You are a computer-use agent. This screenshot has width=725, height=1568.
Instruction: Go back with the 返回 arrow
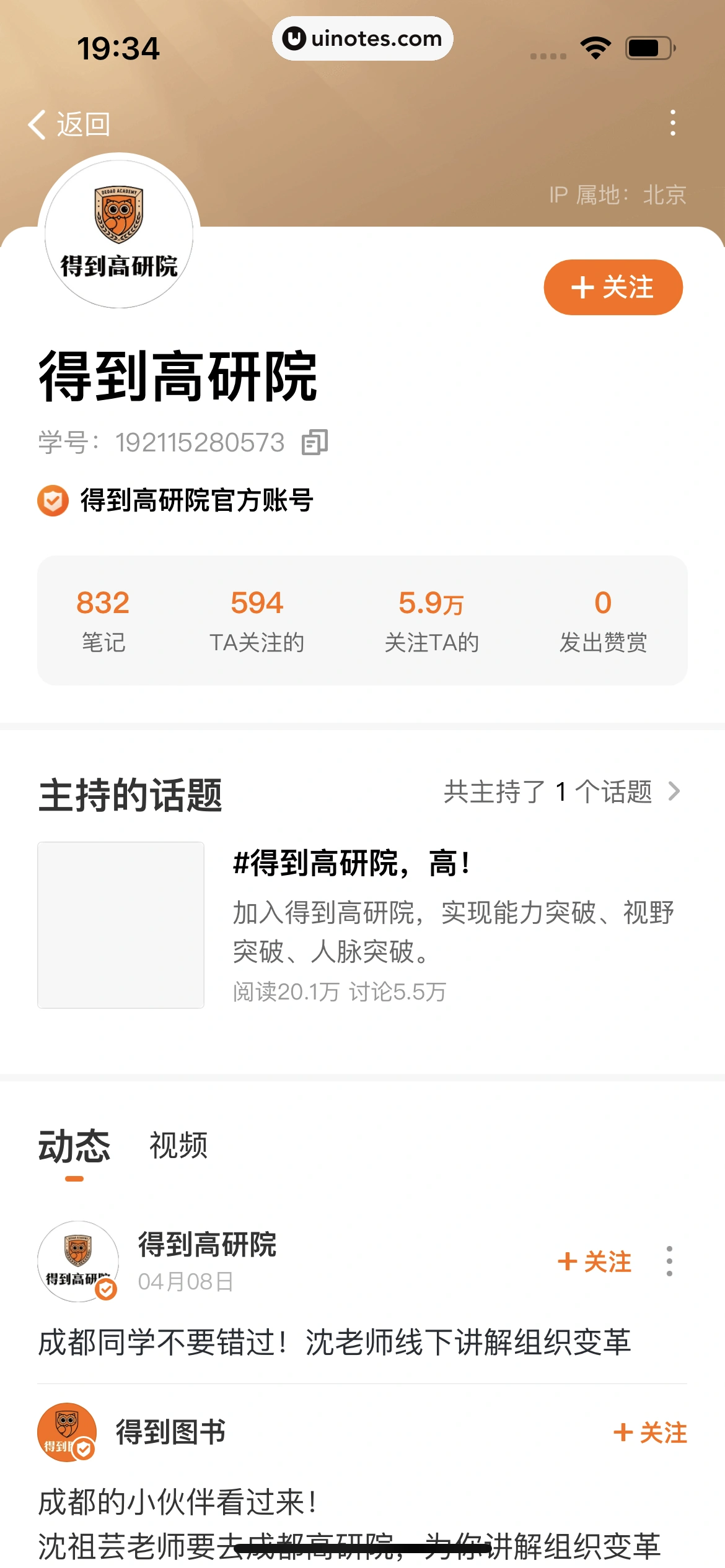coord(68,124)
